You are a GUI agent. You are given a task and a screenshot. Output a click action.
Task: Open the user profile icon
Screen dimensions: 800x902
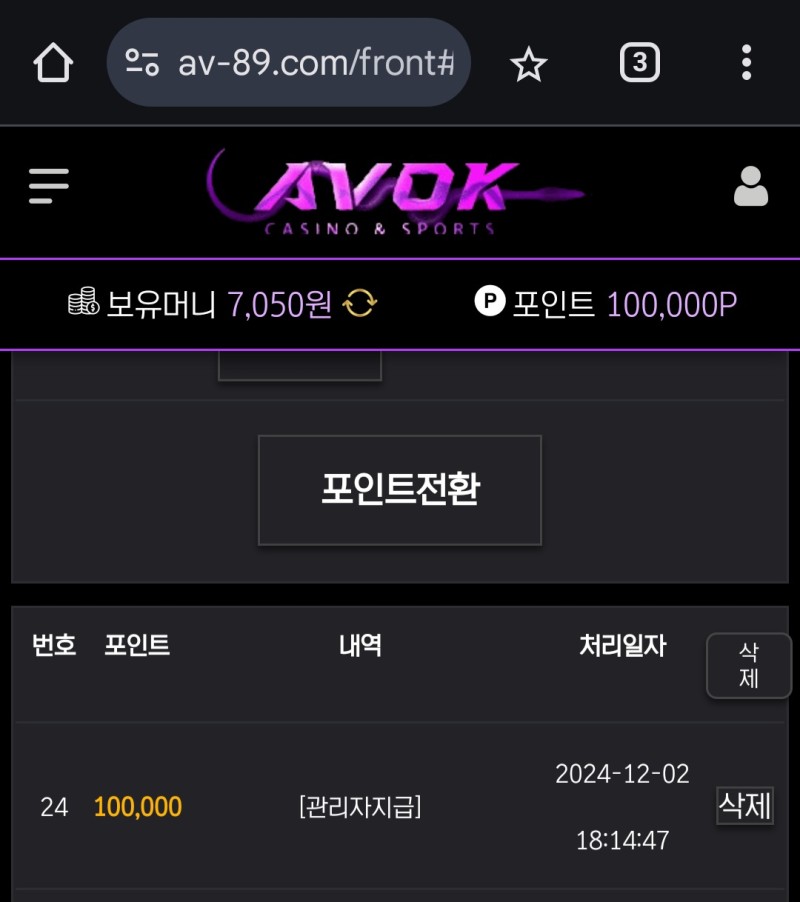coord(750,187)
